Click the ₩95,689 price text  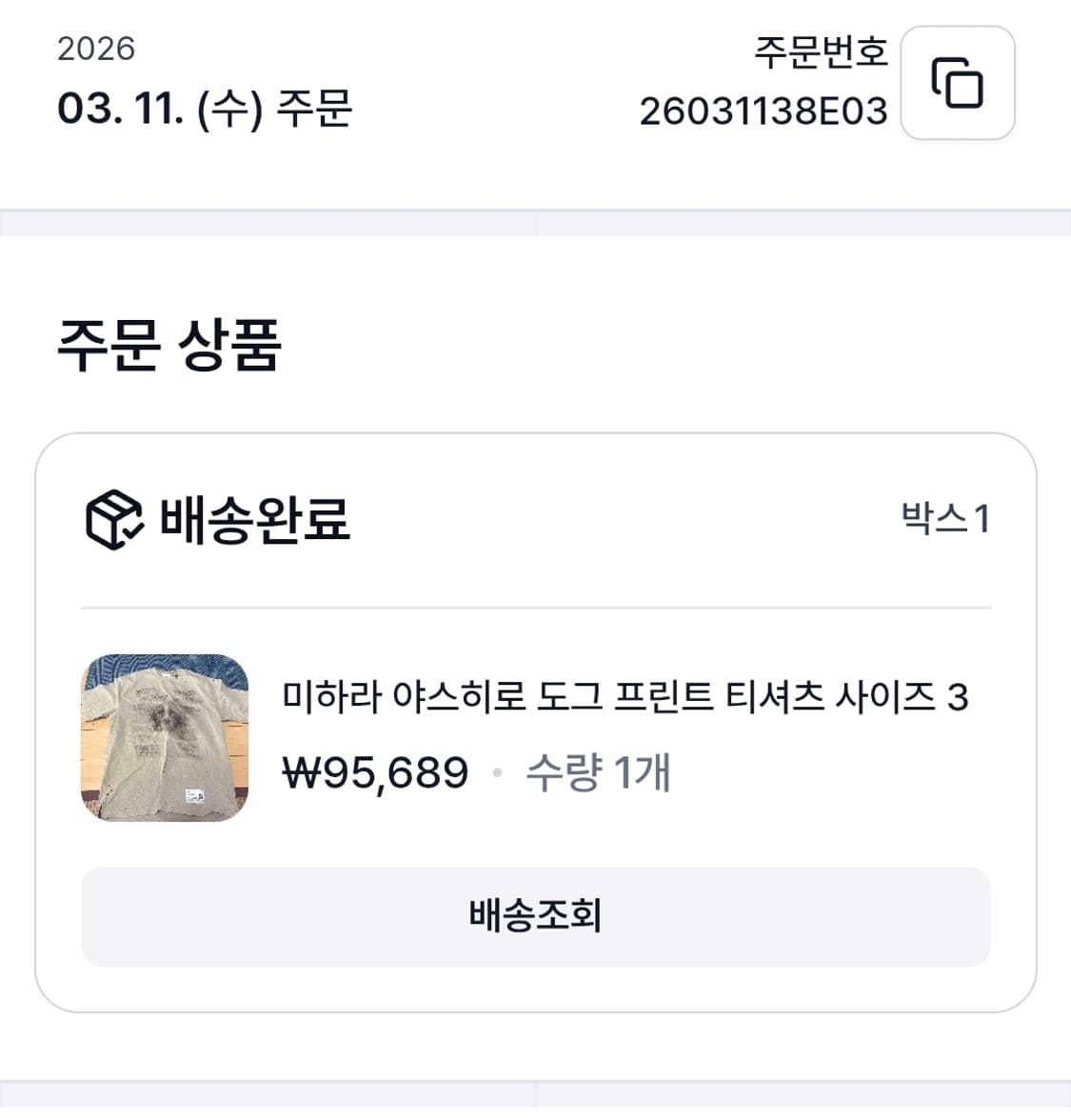[x=374, y=771]
